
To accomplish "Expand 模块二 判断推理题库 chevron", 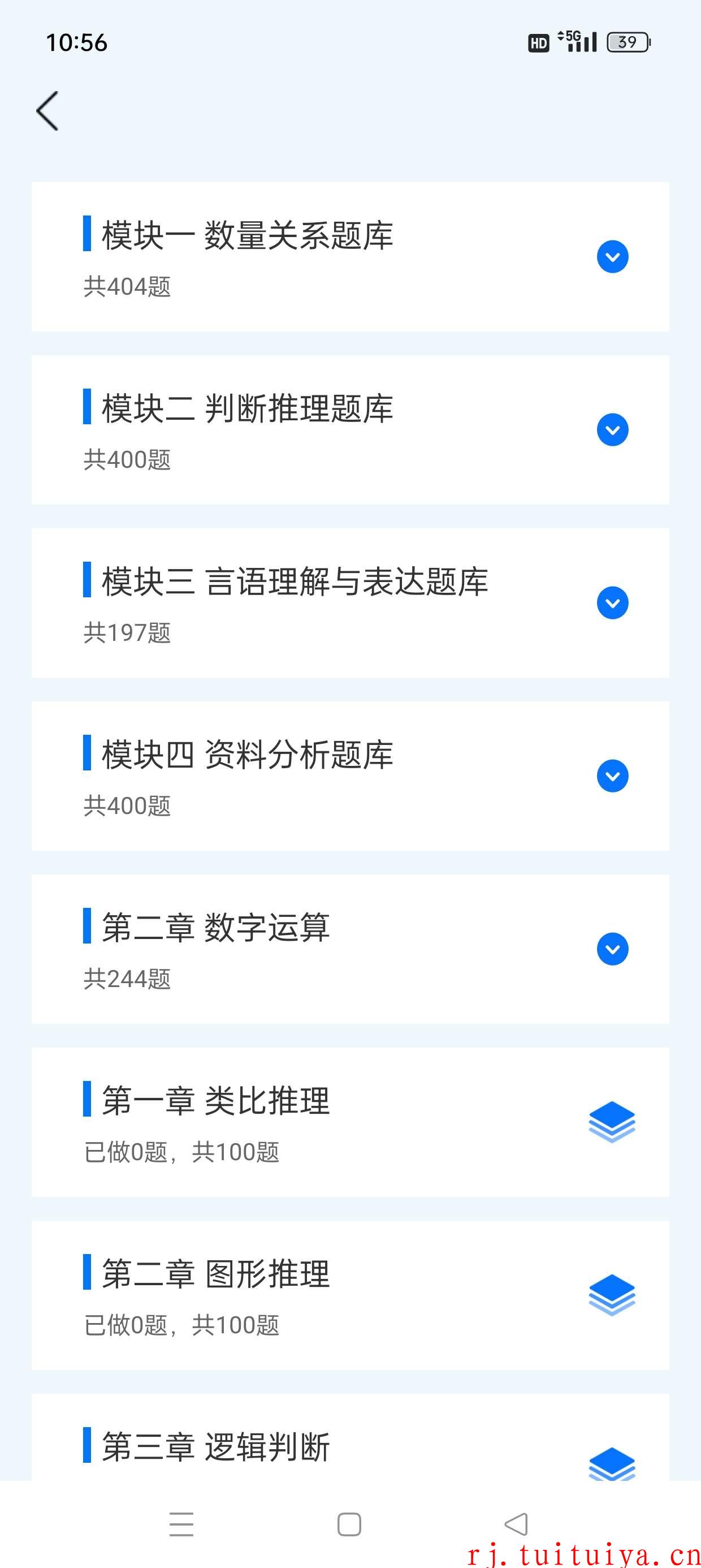I will [612, 430].
